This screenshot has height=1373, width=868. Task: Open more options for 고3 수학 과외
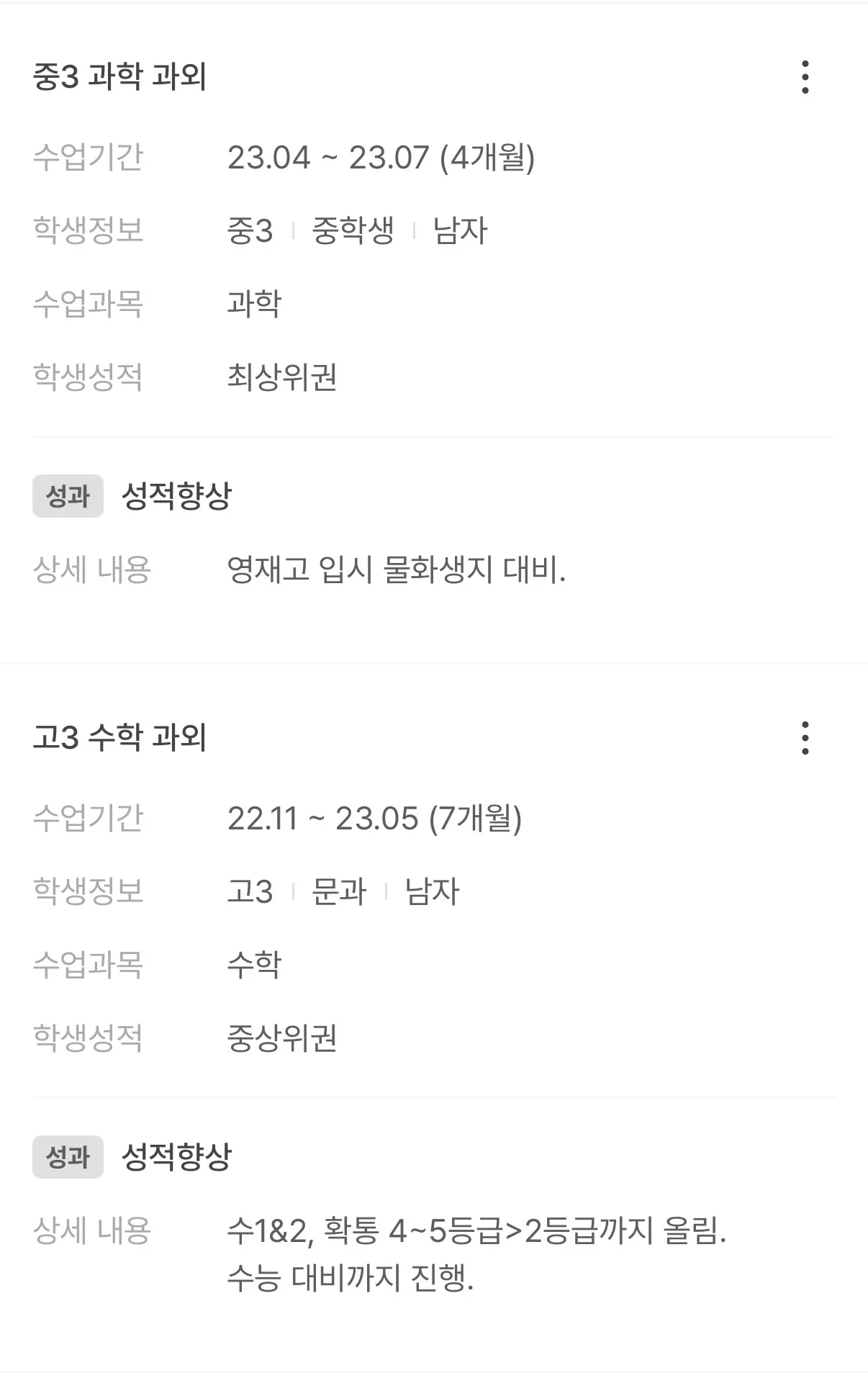(x=805, y=738)
